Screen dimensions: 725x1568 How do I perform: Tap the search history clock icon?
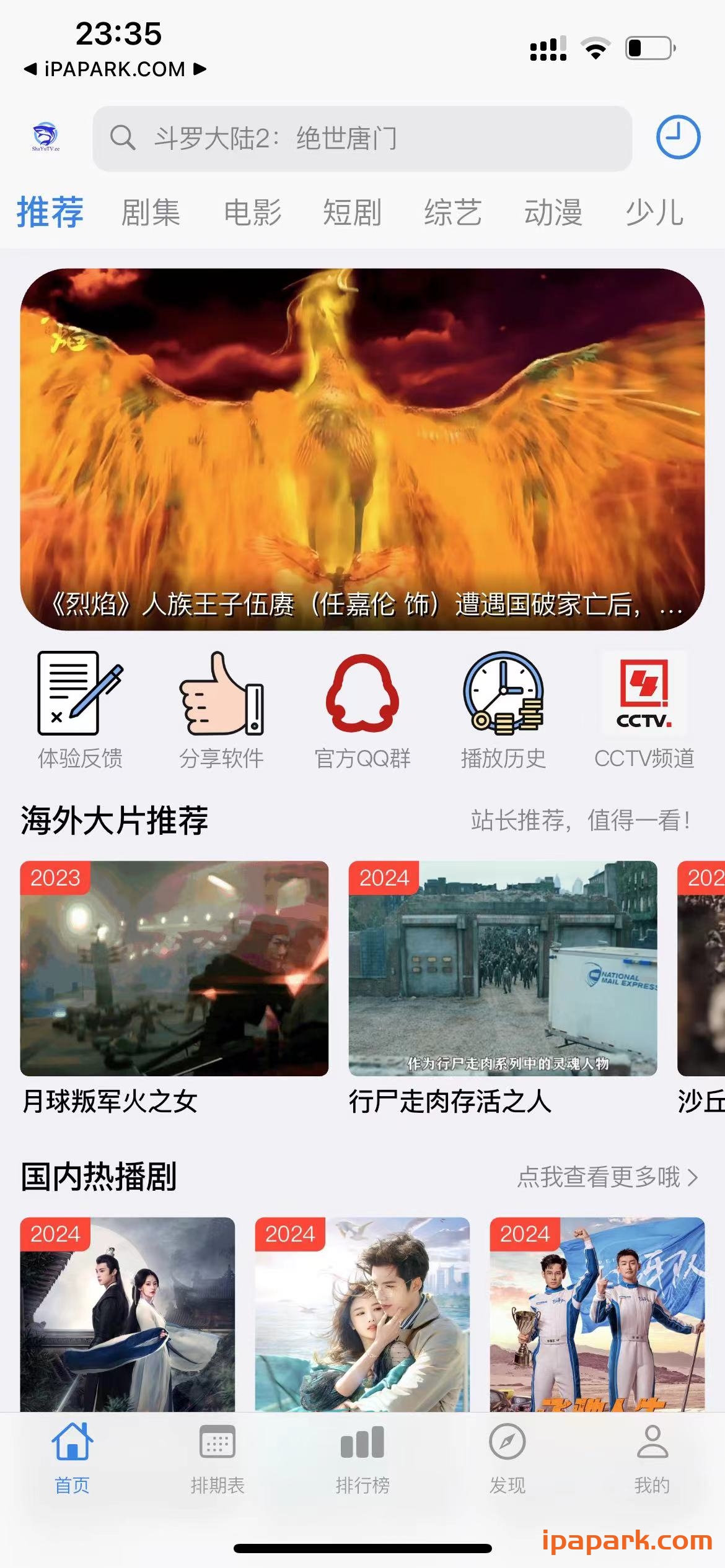[x=677, y=137]
